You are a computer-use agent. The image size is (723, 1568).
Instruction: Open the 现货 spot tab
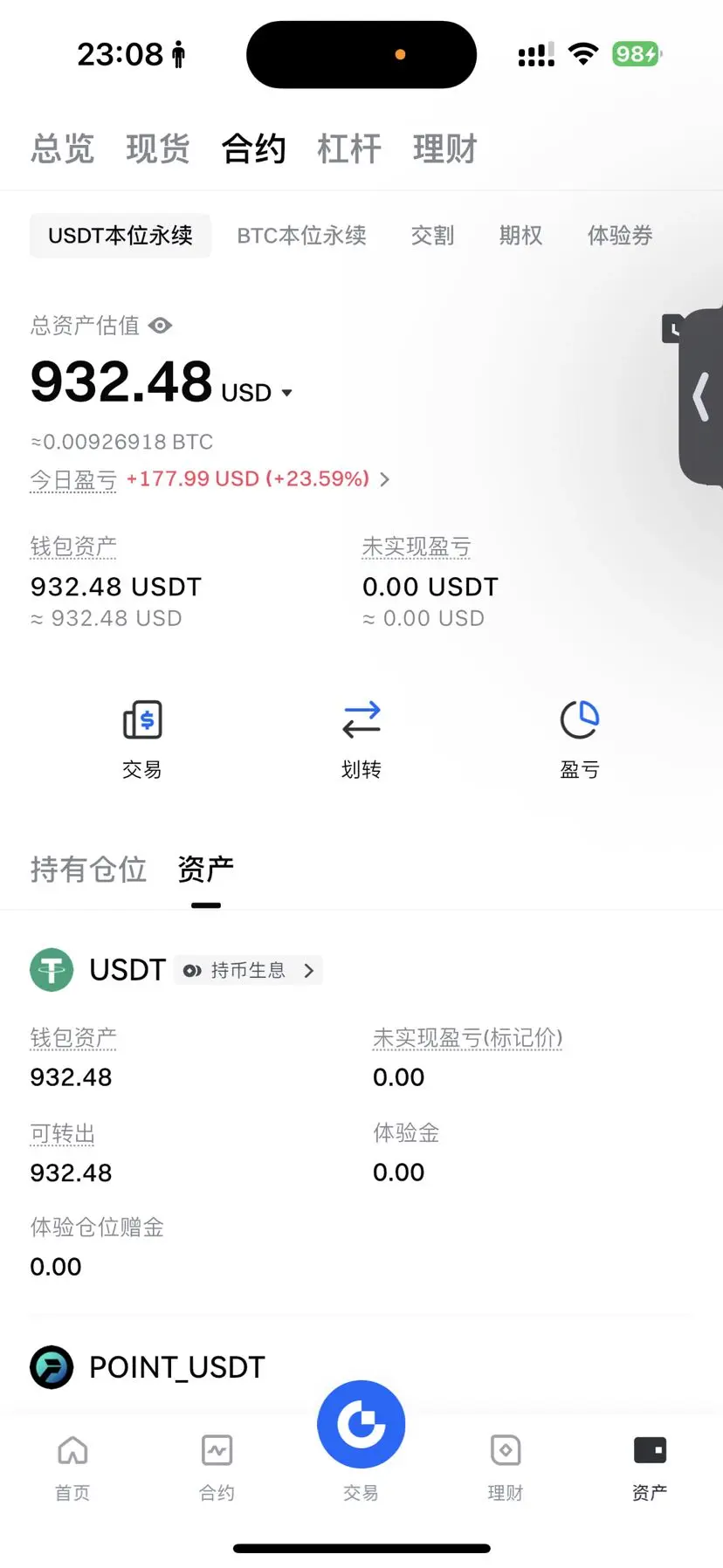click(x=158, y=148)
